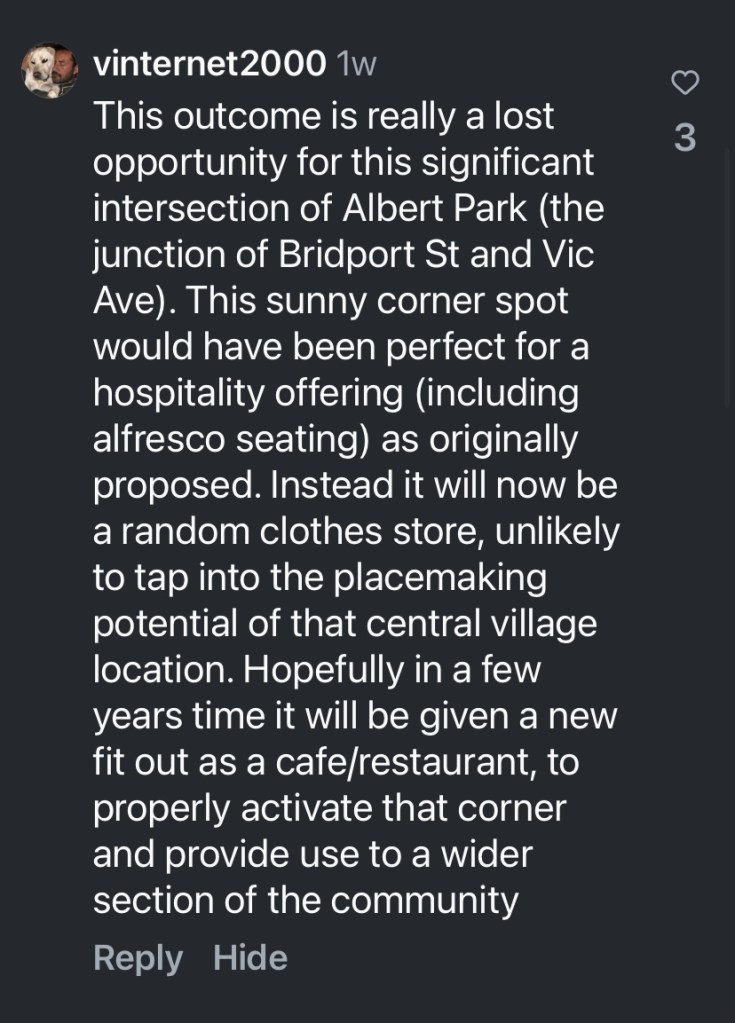This screenshot has height=1023, width=735.
Task: Like vinternet2000's comment with the heart
Action: click(684, 84)
